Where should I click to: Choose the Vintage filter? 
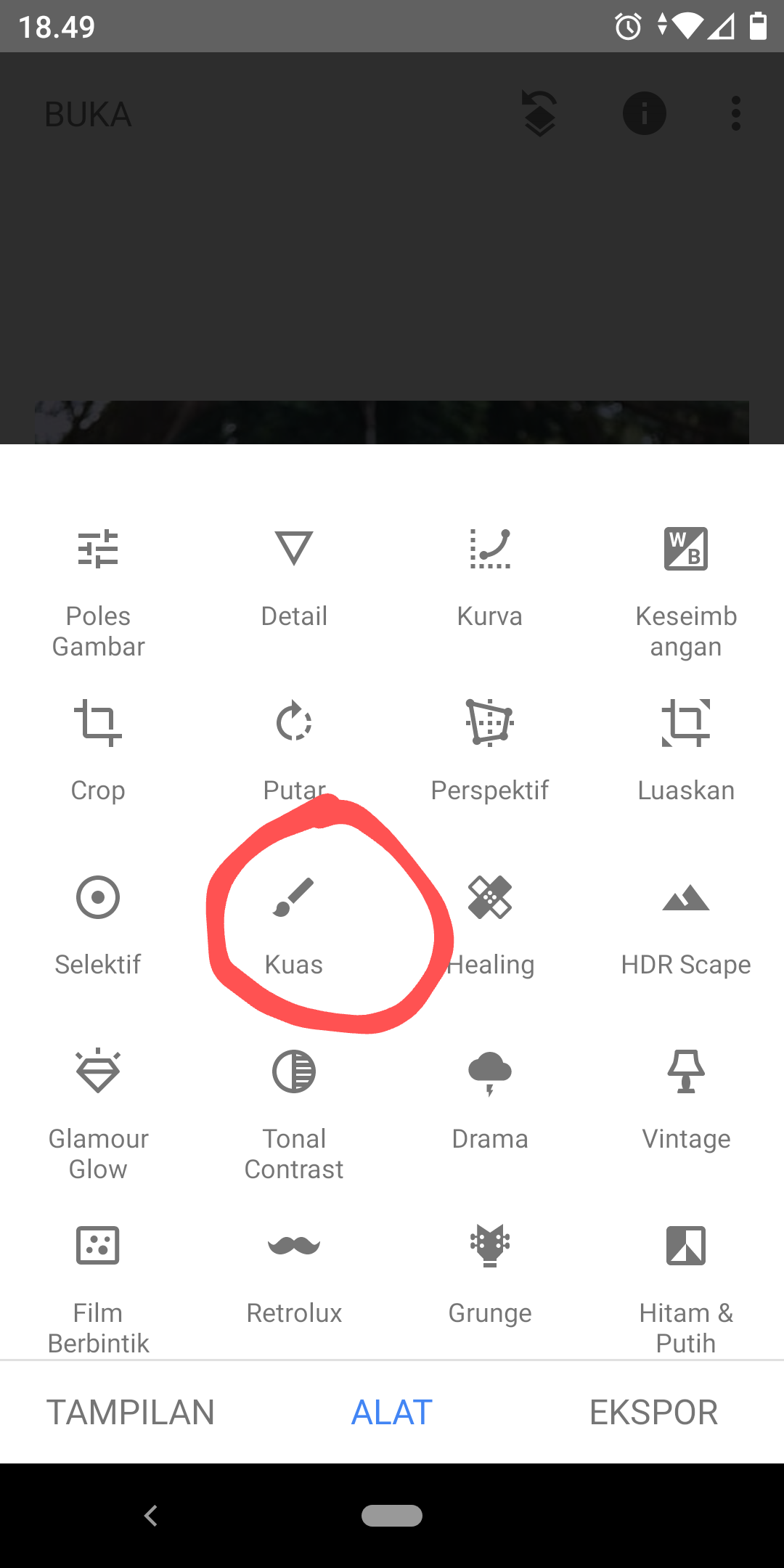[x=686, y=1101]
